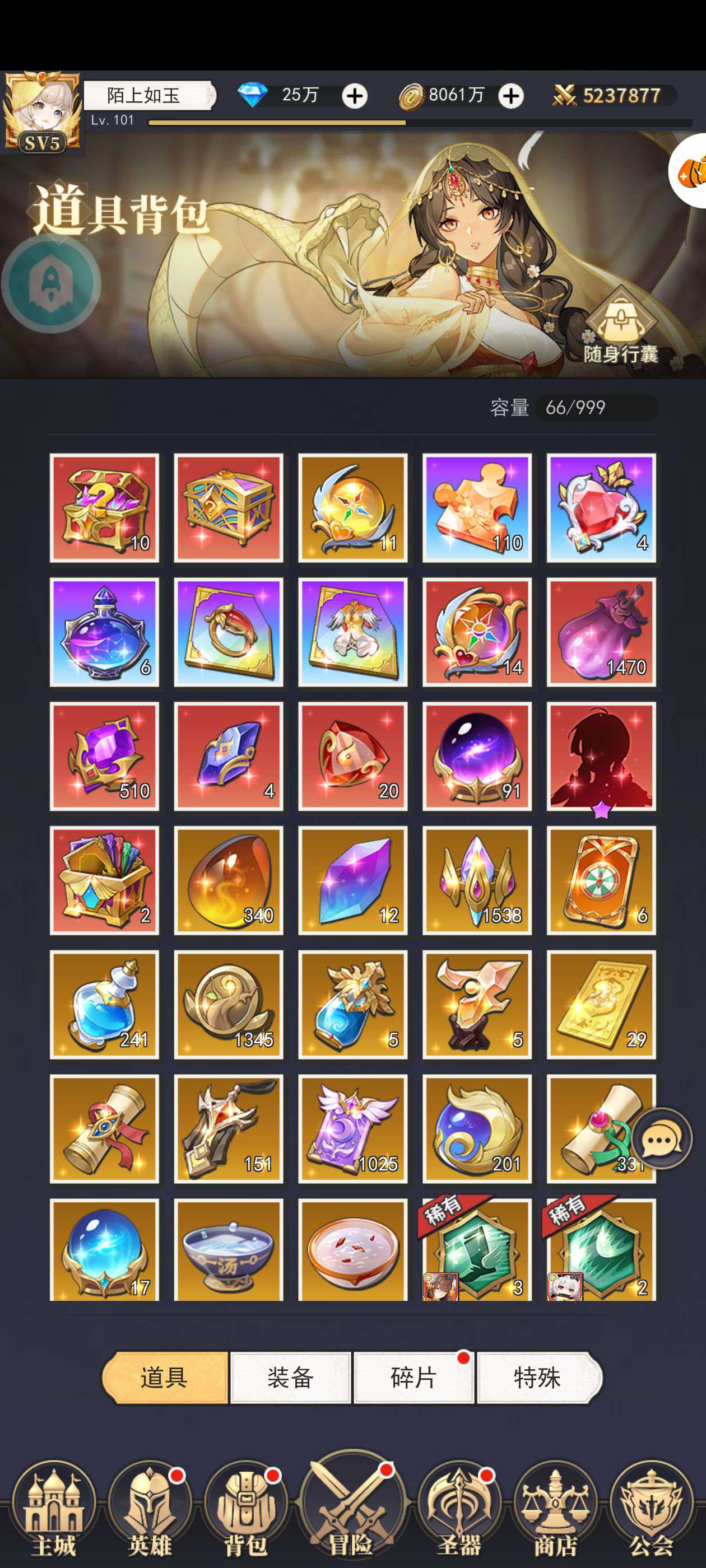Select the puzzle piece item with 110
The image size is (706, 1568).
[477, 508]
